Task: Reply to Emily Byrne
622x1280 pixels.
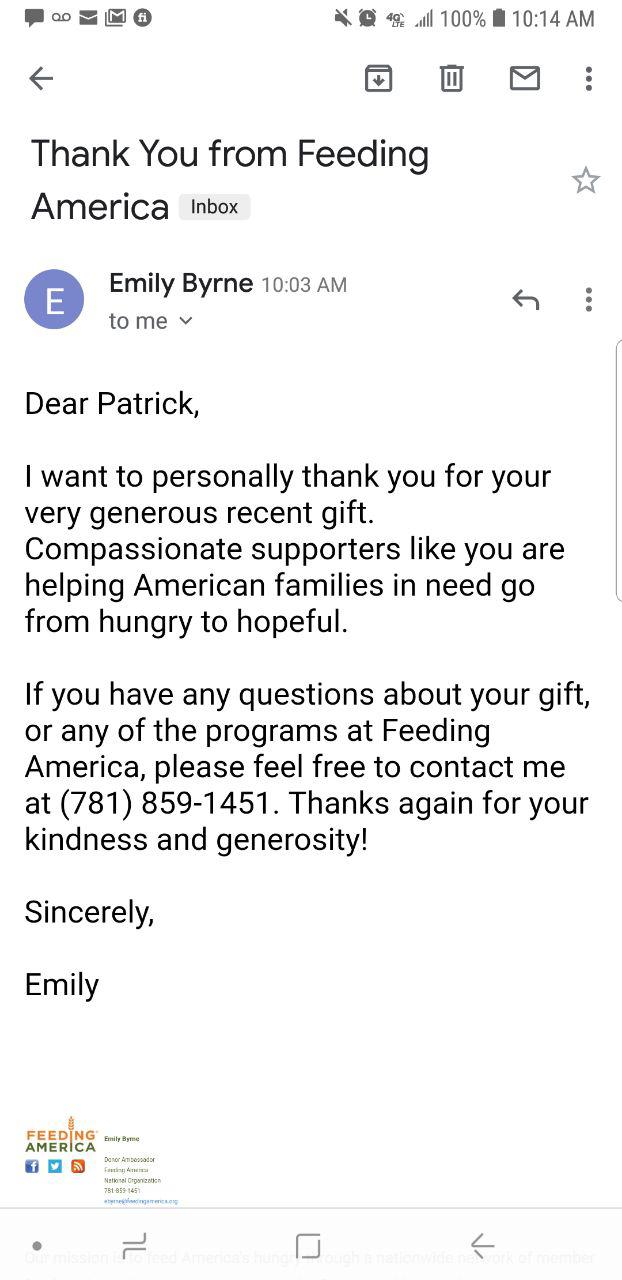Action: (525, 299)
